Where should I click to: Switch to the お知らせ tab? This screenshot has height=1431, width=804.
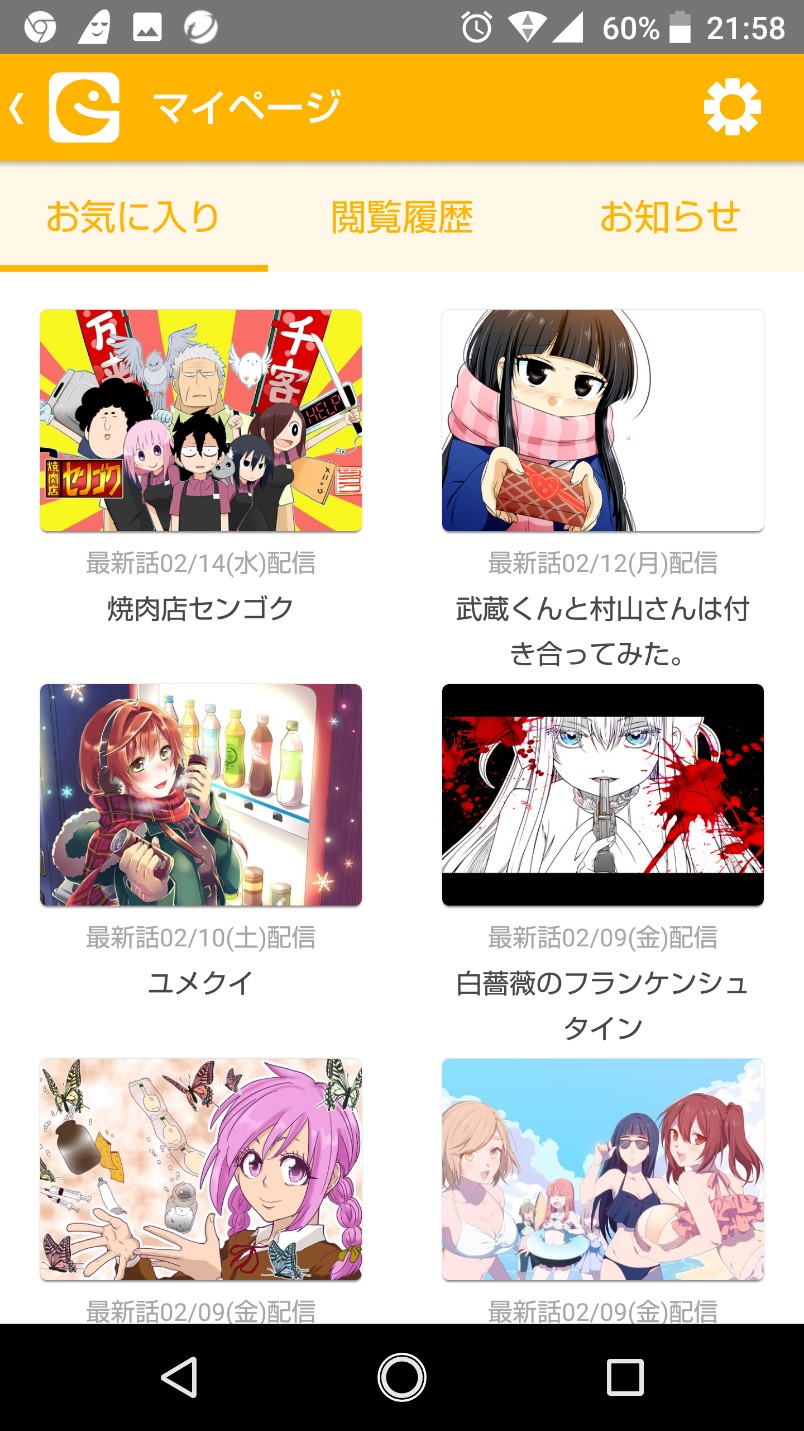click(x=669, y=217)
